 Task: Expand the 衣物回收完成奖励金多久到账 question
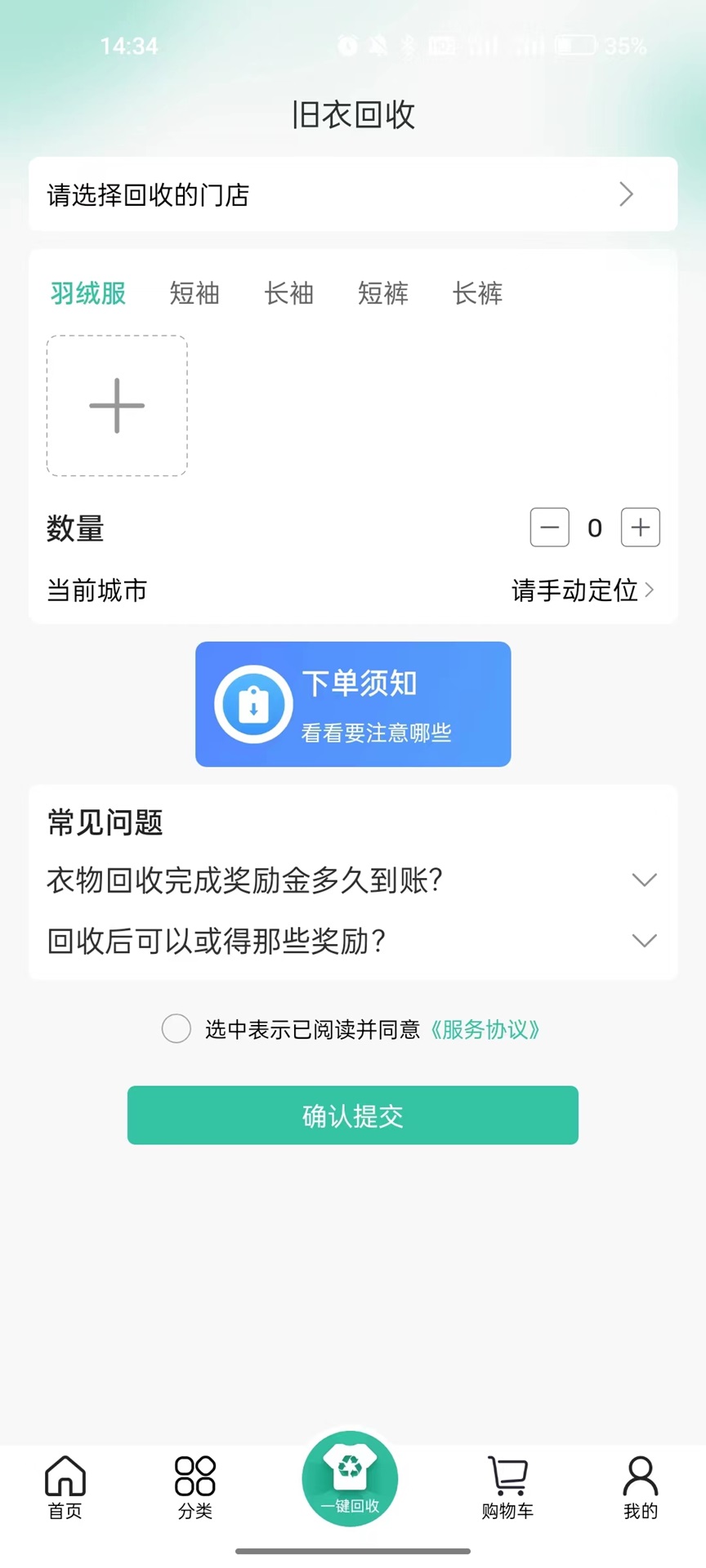(353, 880)
